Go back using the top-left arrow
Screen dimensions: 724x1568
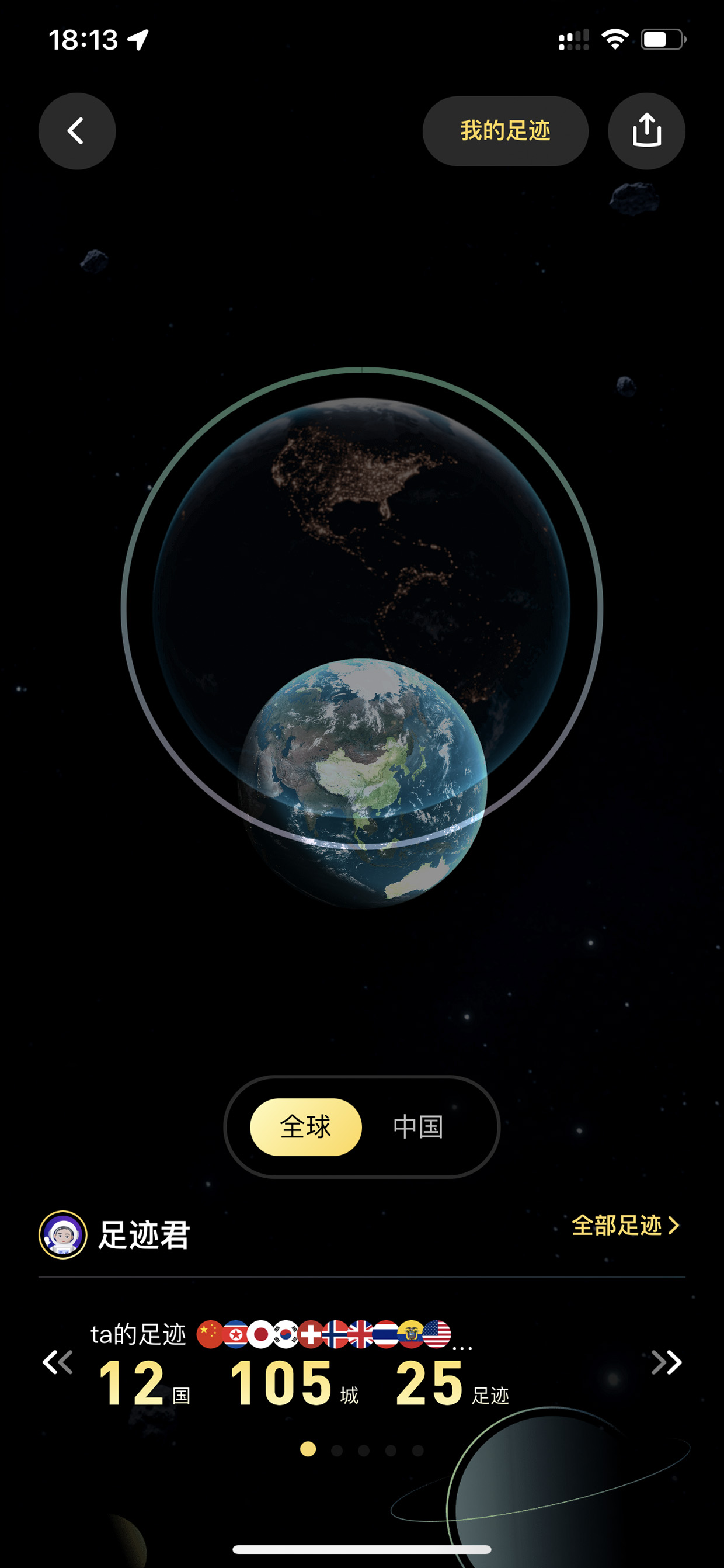76,131
